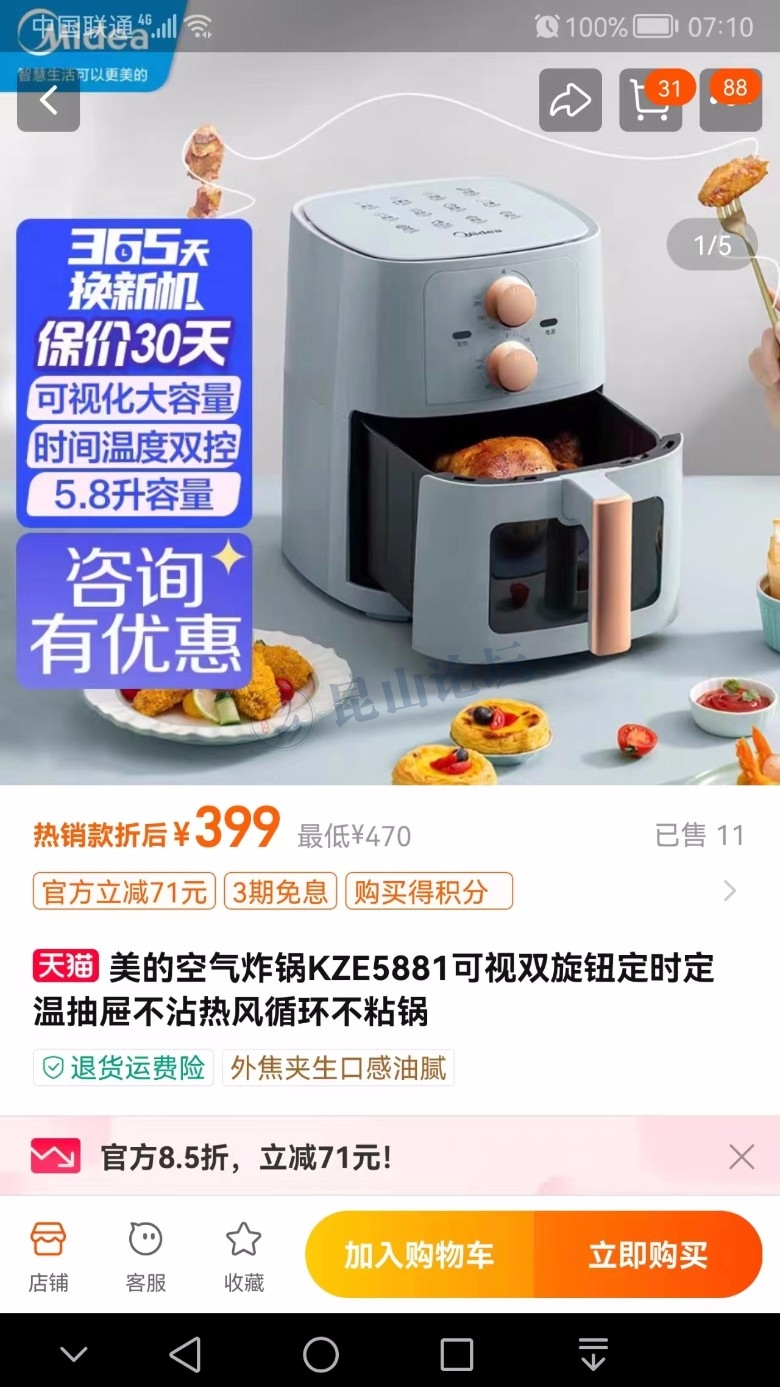780x1387 pixels.
Task: Tap 立即购买 to buy now
Action: pyautogui.click(x=648, y=1255)
